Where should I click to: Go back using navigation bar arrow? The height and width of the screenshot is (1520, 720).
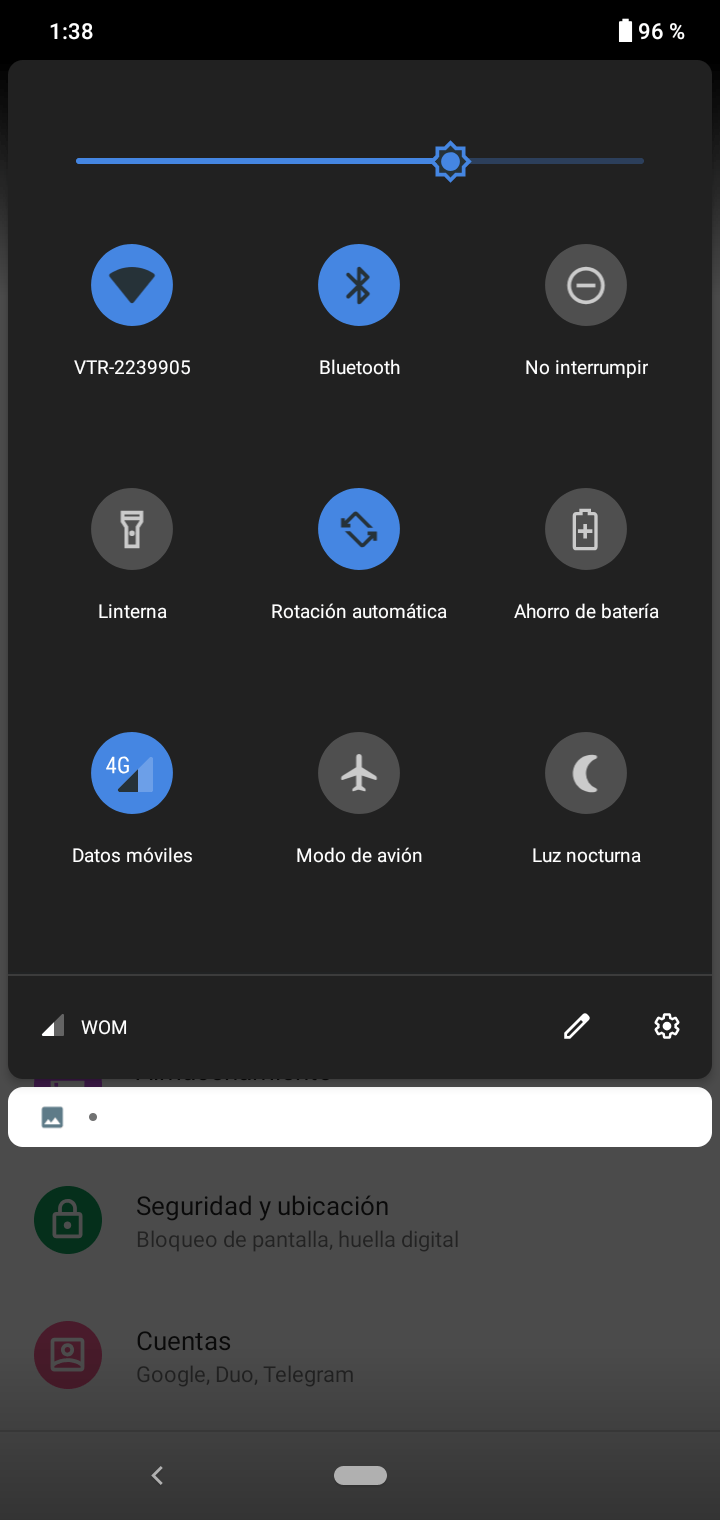coord(157,1475)
